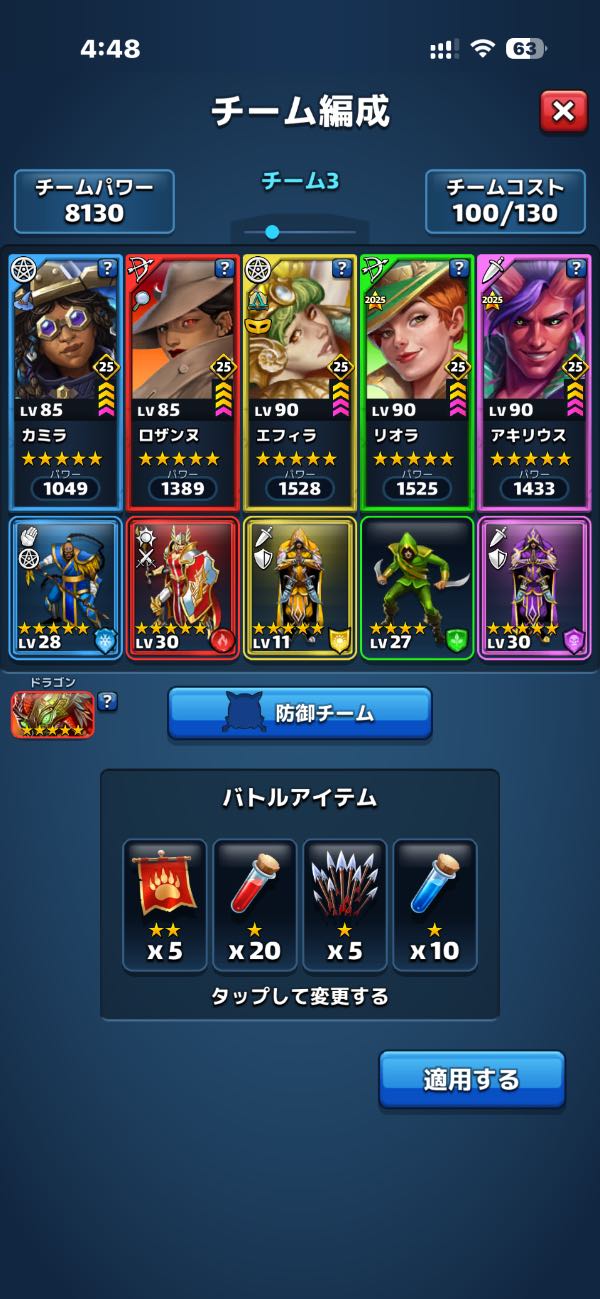Select hero card アキリウス
This screenshot has width=600, height=1299.
click(533, 380)
